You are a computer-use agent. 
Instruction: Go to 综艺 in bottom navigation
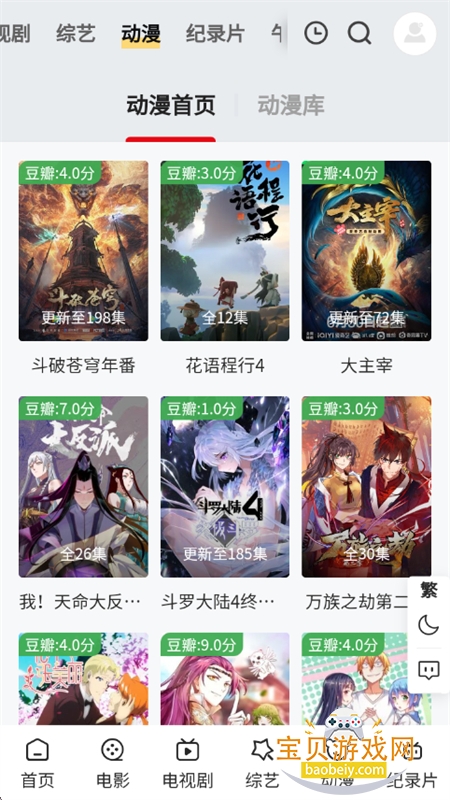[262, 764]
